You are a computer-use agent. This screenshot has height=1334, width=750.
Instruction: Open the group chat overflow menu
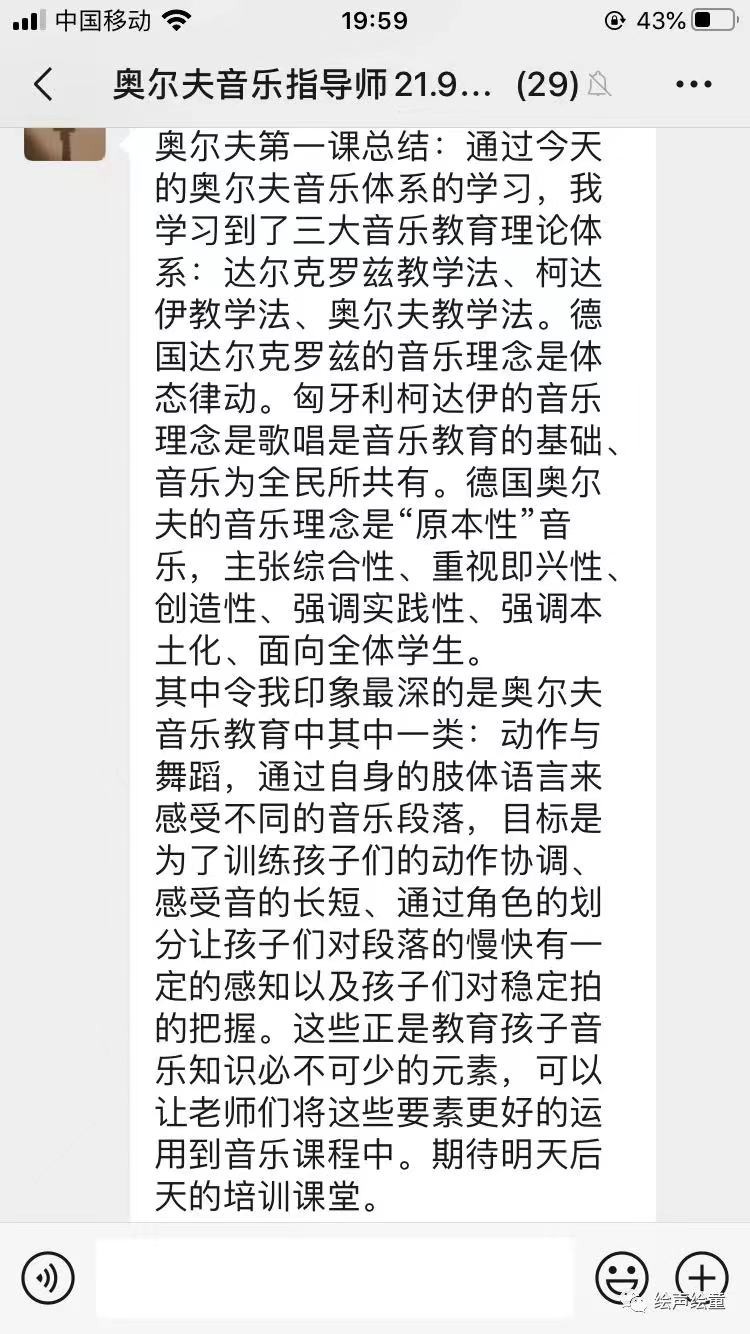tap(693, 85)
